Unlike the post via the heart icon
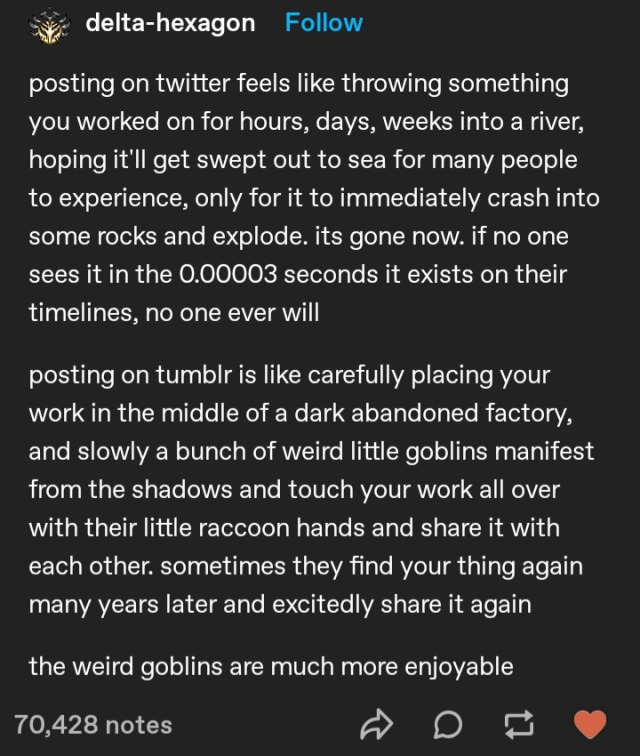Viewport: 640px width, 756px height. pos(591,724)
